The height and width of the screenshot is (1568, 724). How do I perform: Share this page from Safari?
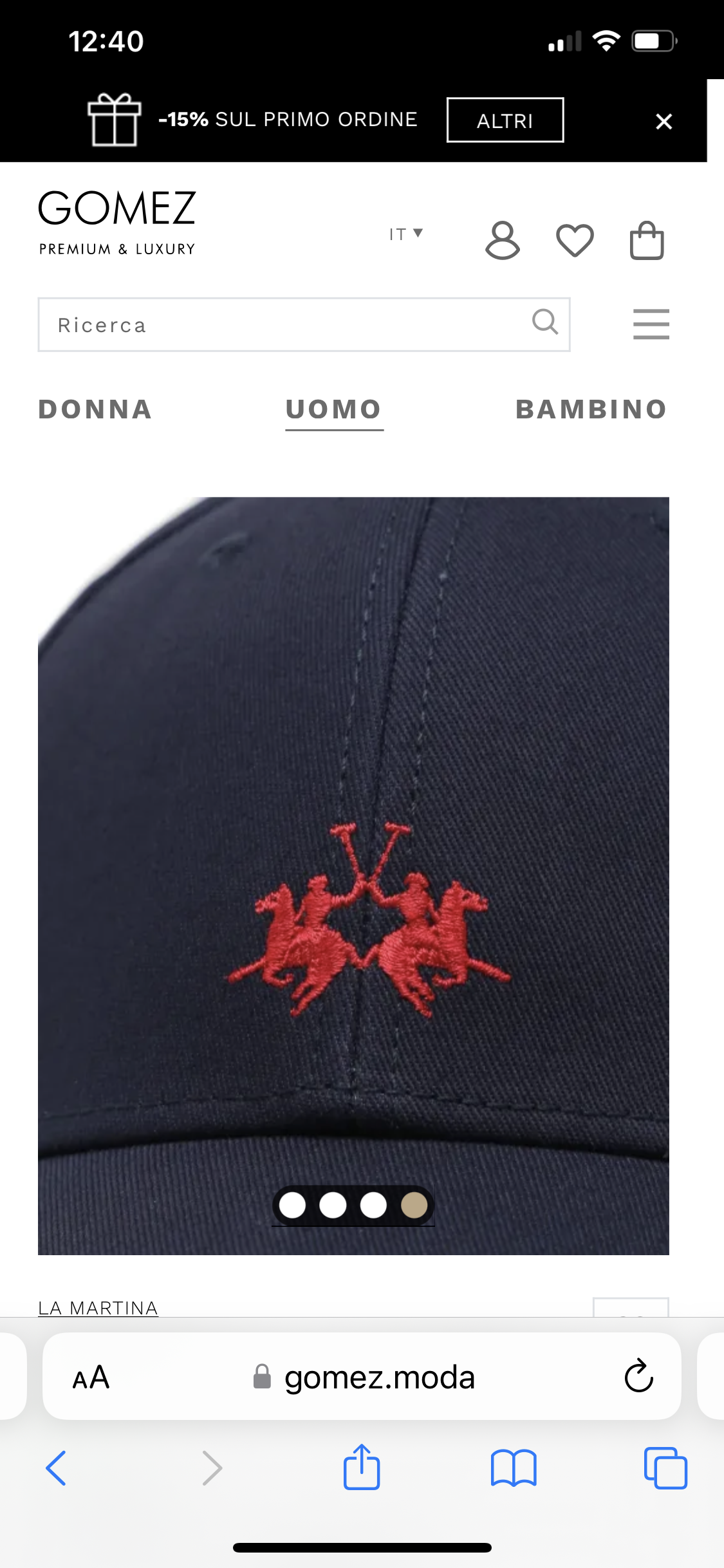362,1467
